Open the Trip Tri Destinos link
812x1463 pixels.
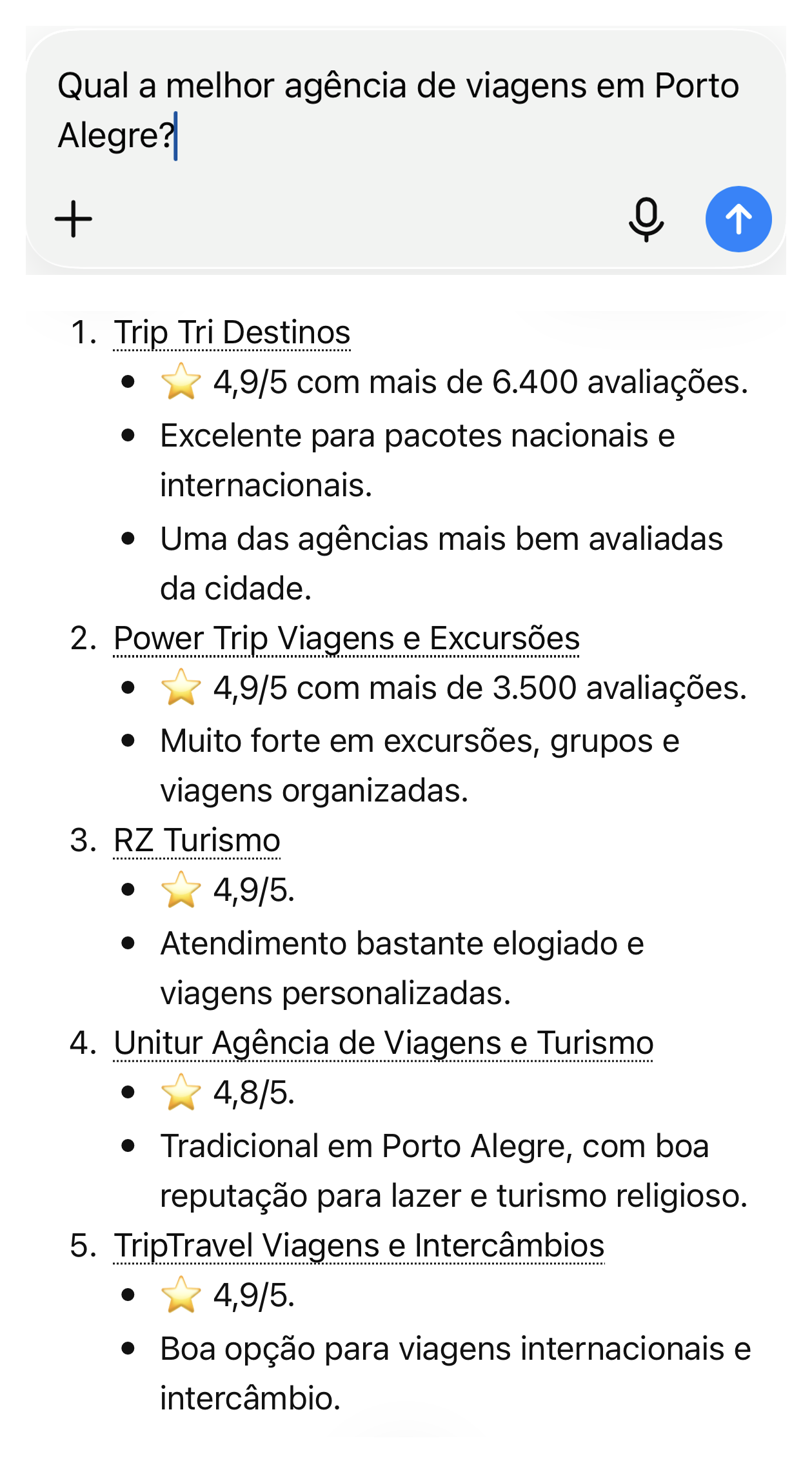click(232, 332)
